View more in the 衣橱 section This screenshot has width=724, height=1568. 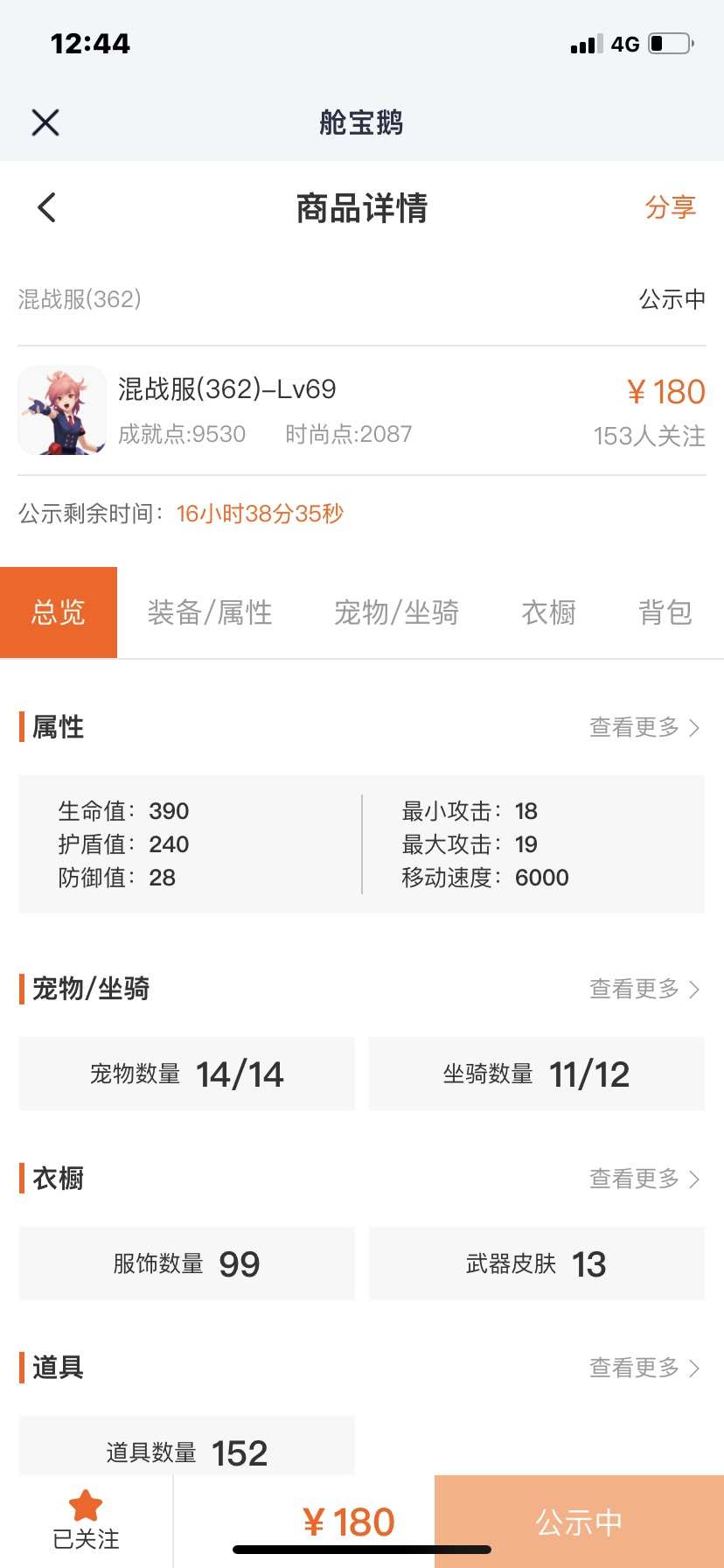click(645, 1179)
